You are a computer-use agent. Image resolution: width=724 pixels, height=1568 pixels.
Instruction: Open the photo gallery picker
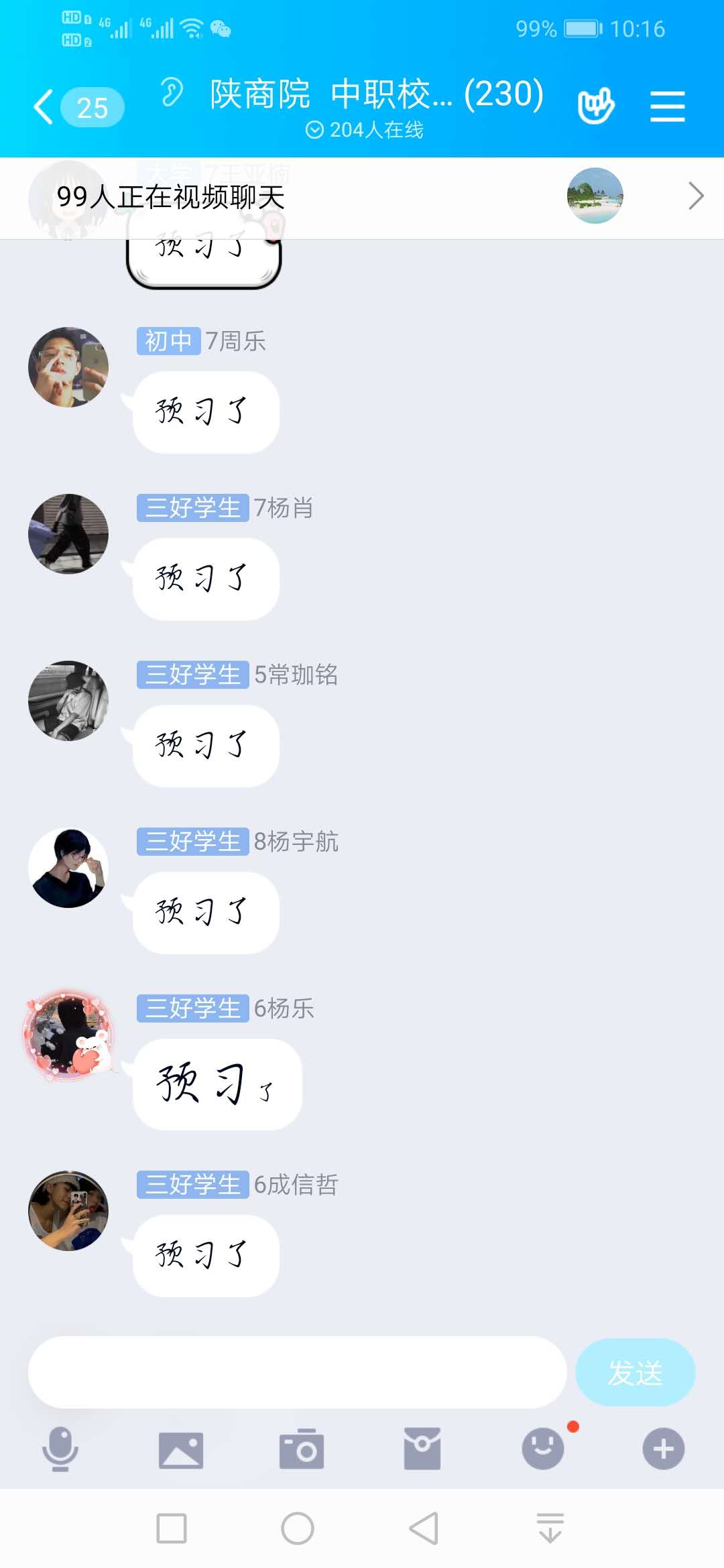[x=181, y=1450]
